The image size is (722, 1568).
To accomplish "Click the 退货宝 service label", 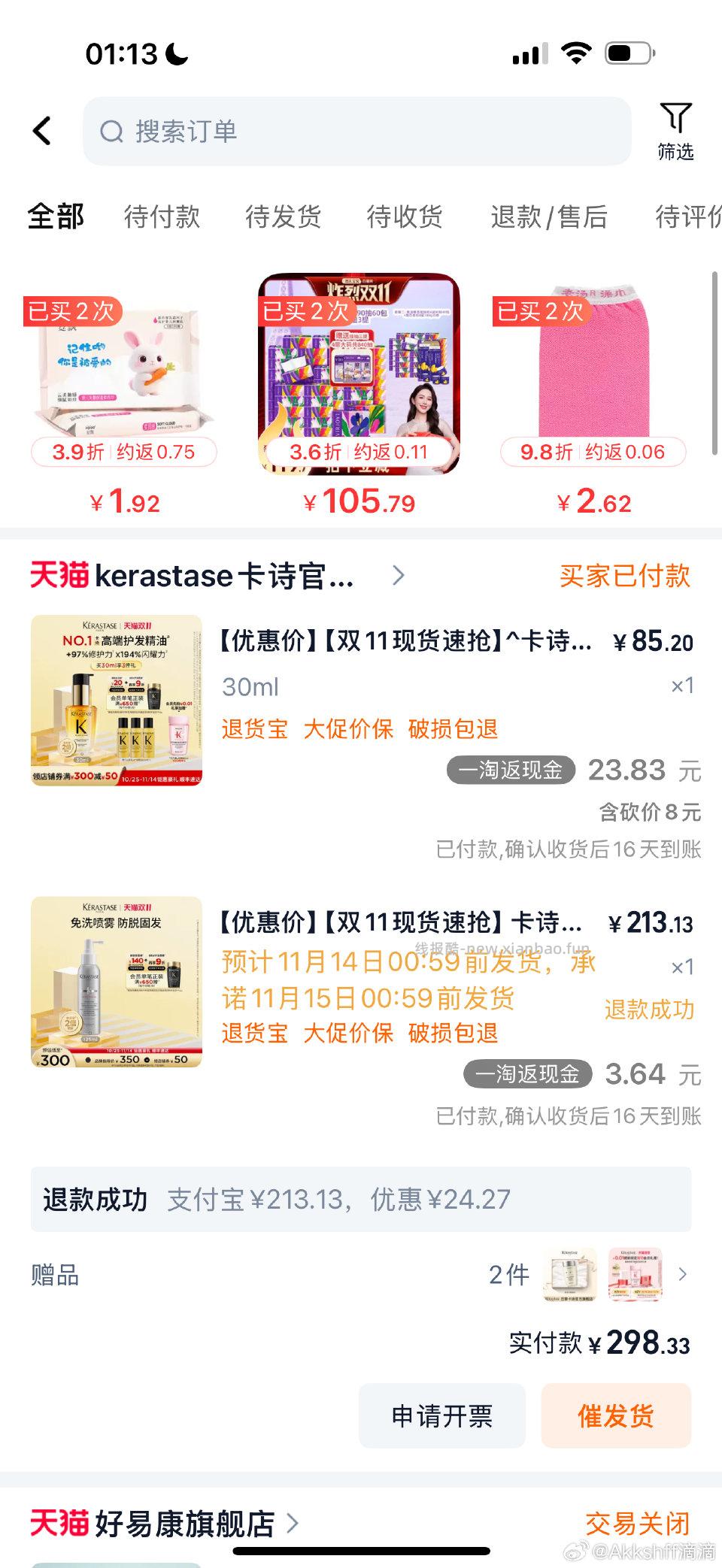I will 255,729.
